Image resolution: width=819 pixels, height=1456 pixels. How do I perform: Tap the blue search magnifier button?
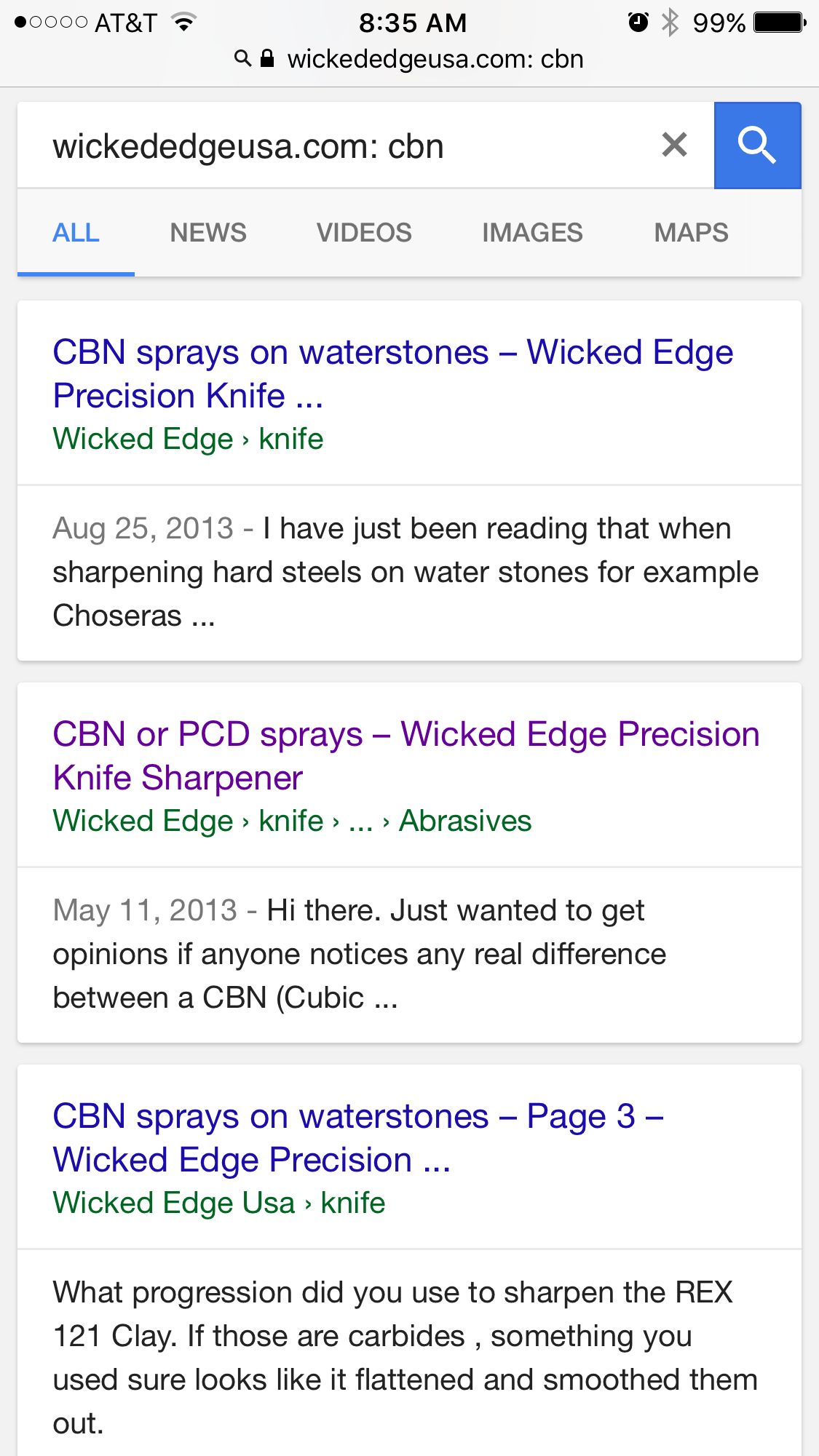[757, 146]
